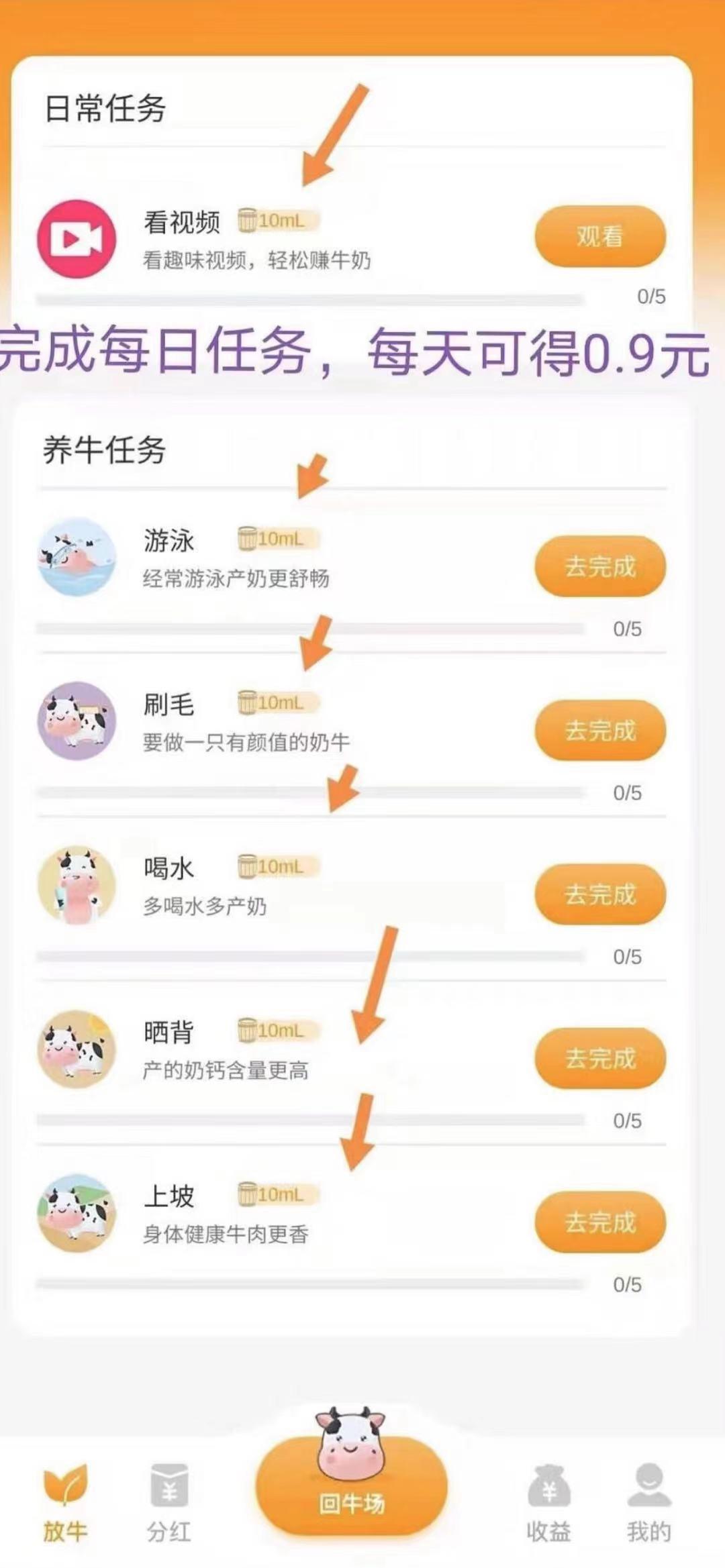Tap the 回牛场 button at bottom center

[351, 1503]
